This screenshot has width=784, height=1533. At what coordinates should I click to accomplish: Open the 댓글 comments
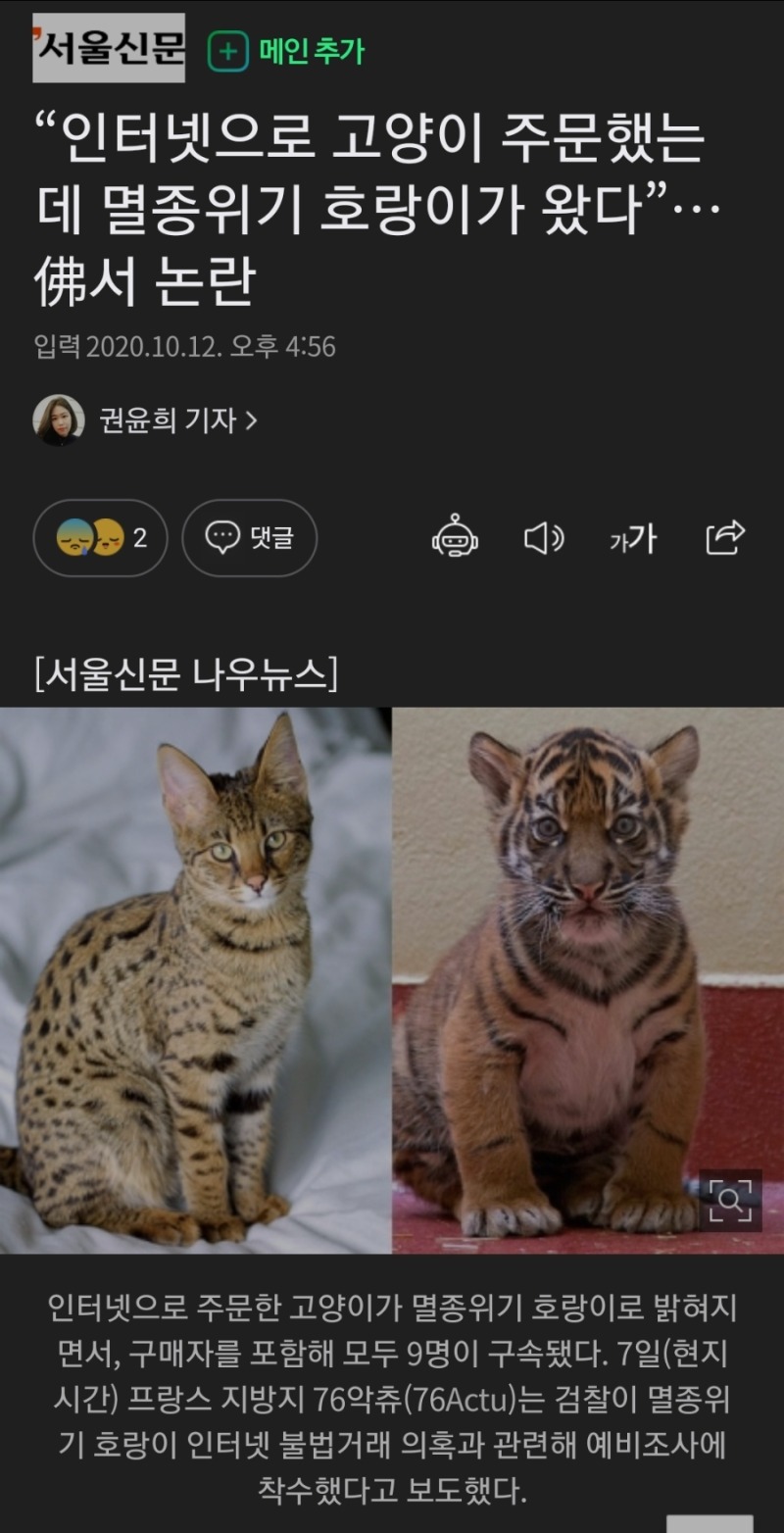click(249, 538)
